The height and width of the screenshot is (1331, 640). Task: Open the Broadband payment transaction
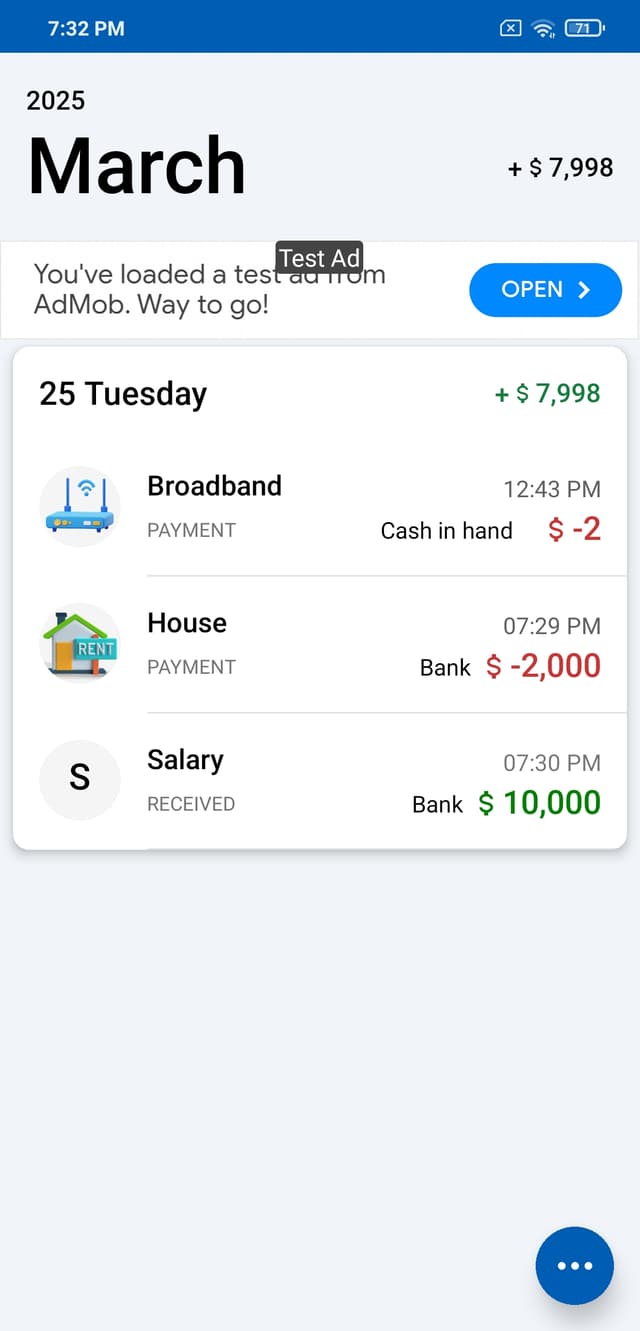coord(320,507)
